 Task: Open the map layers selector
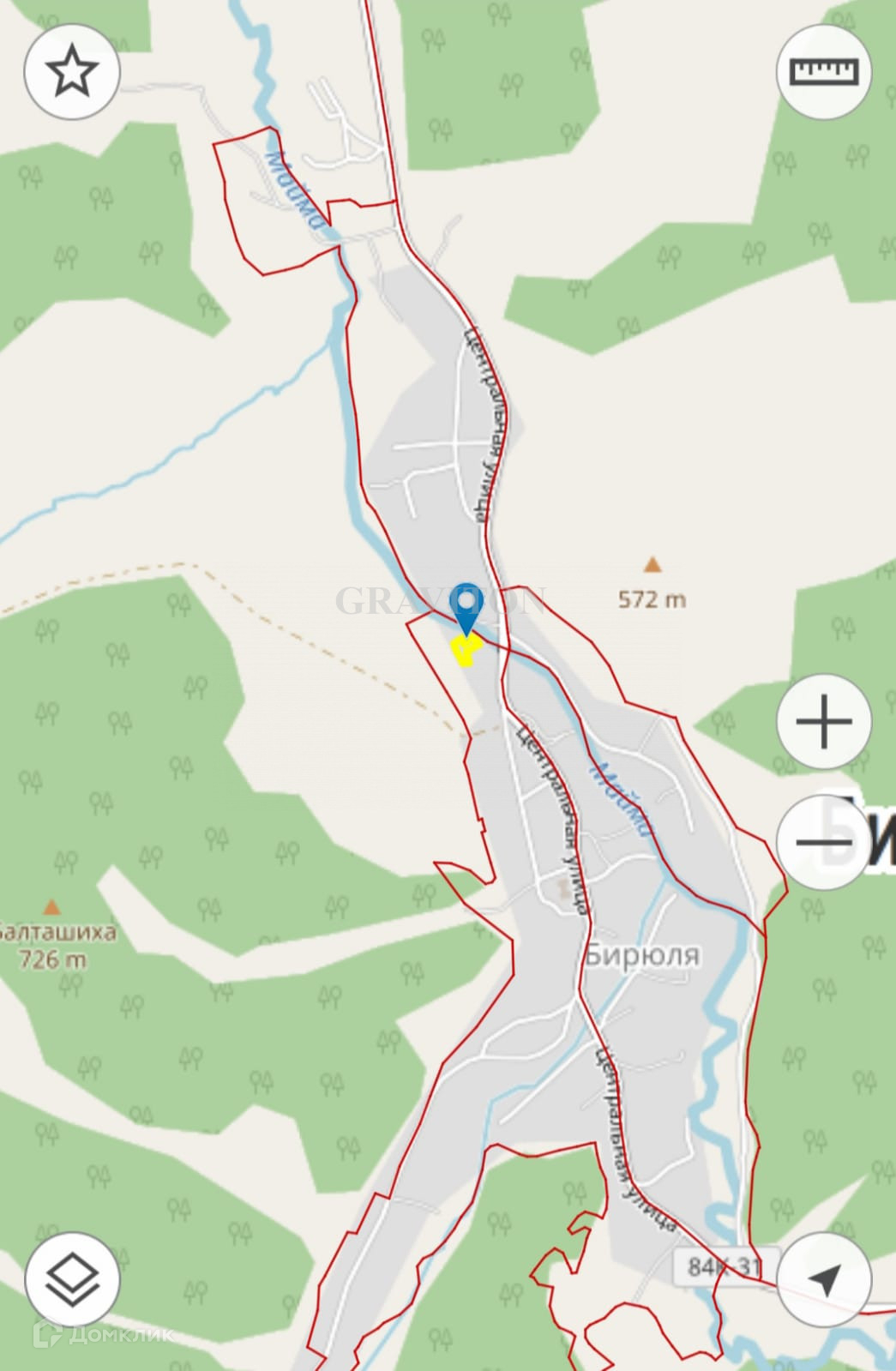(72, 1280)
